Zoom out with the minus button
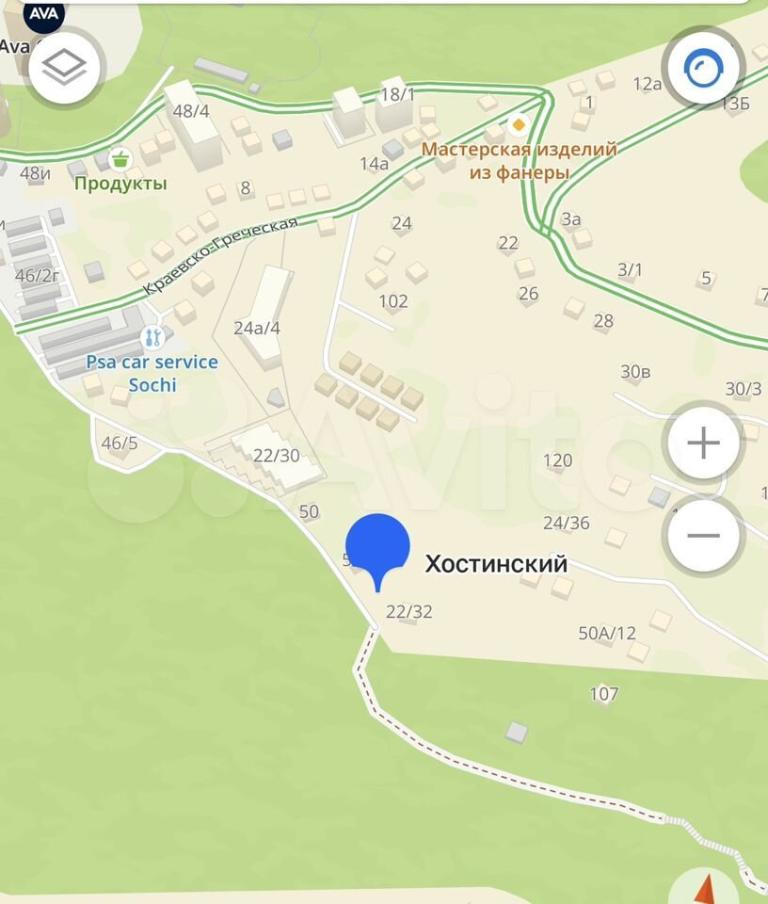 click(x=704, y=535)
